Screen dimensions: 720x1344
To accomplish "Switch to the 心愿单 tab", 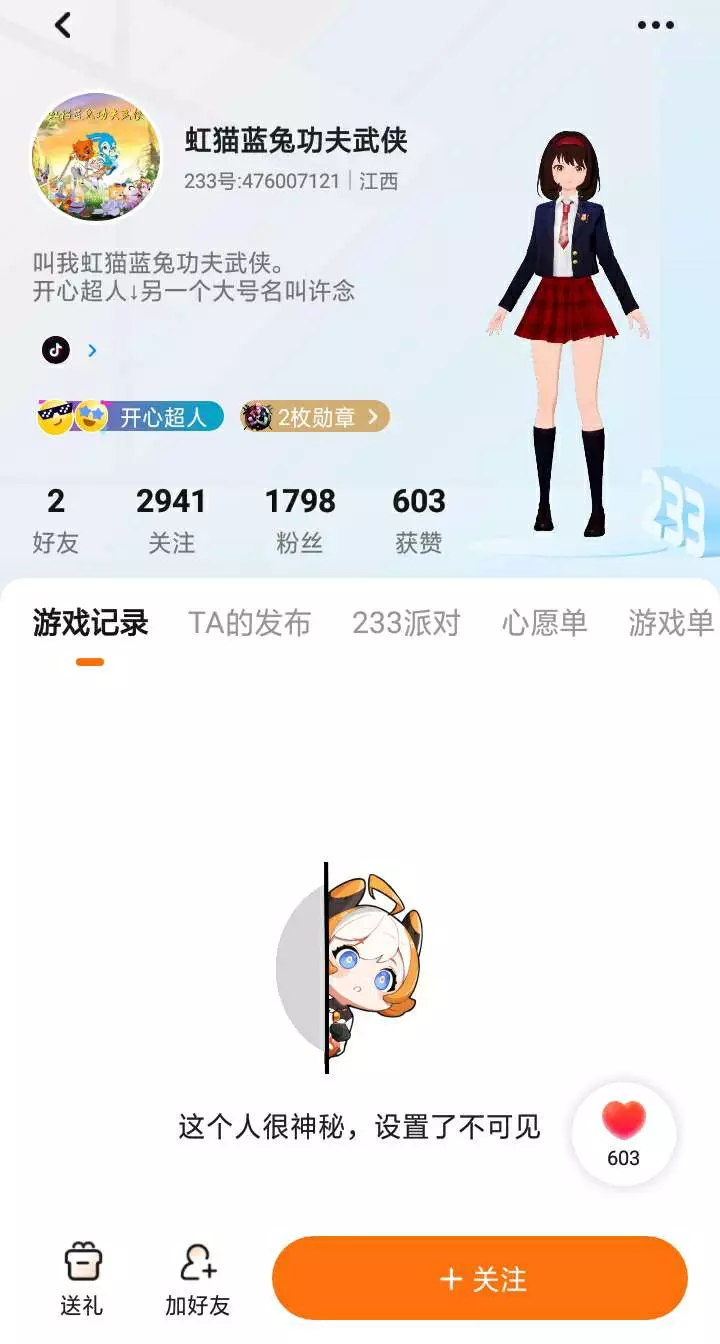I will point(544,623).
